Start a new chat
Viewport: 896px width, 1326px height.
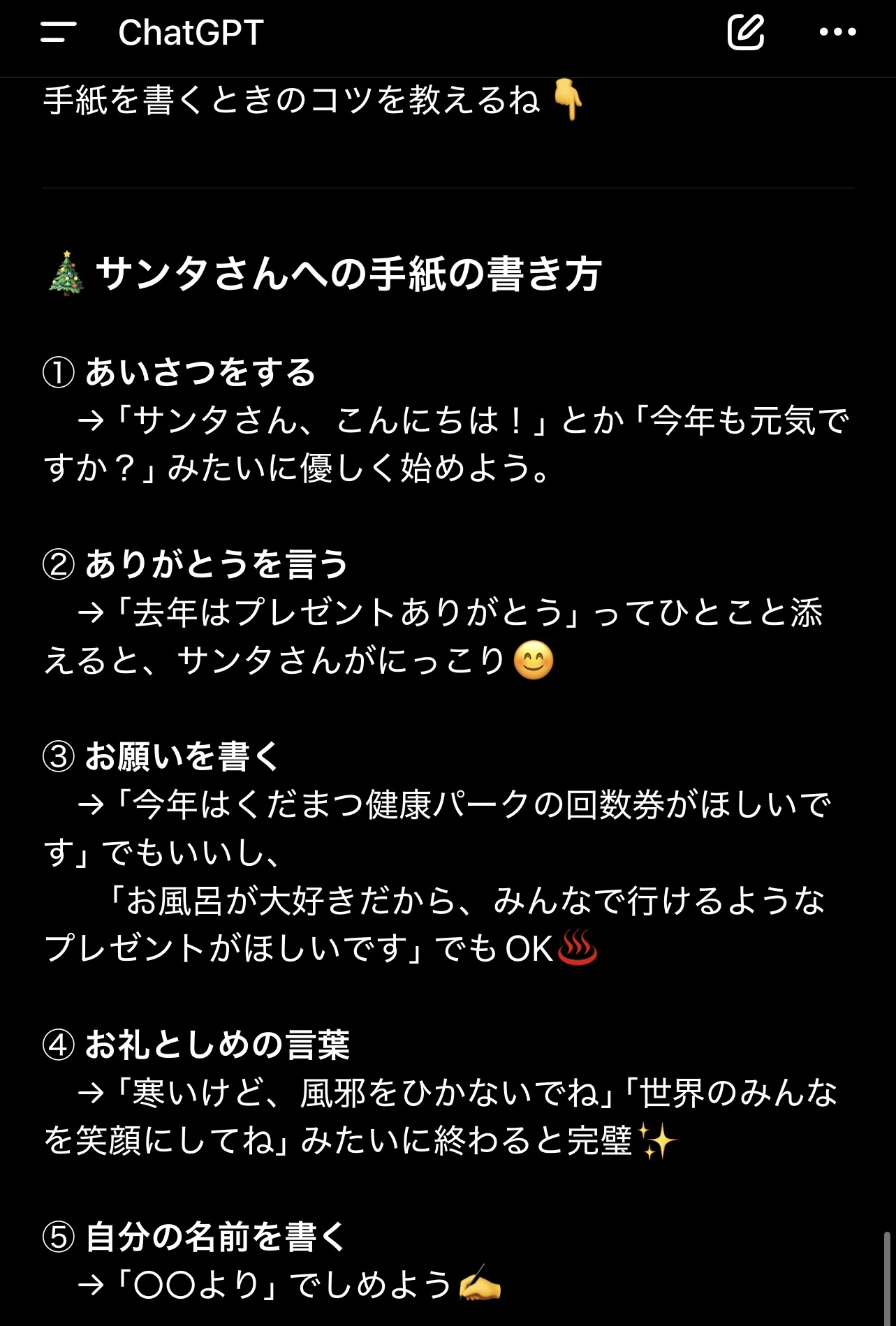(x=745, y=32)
